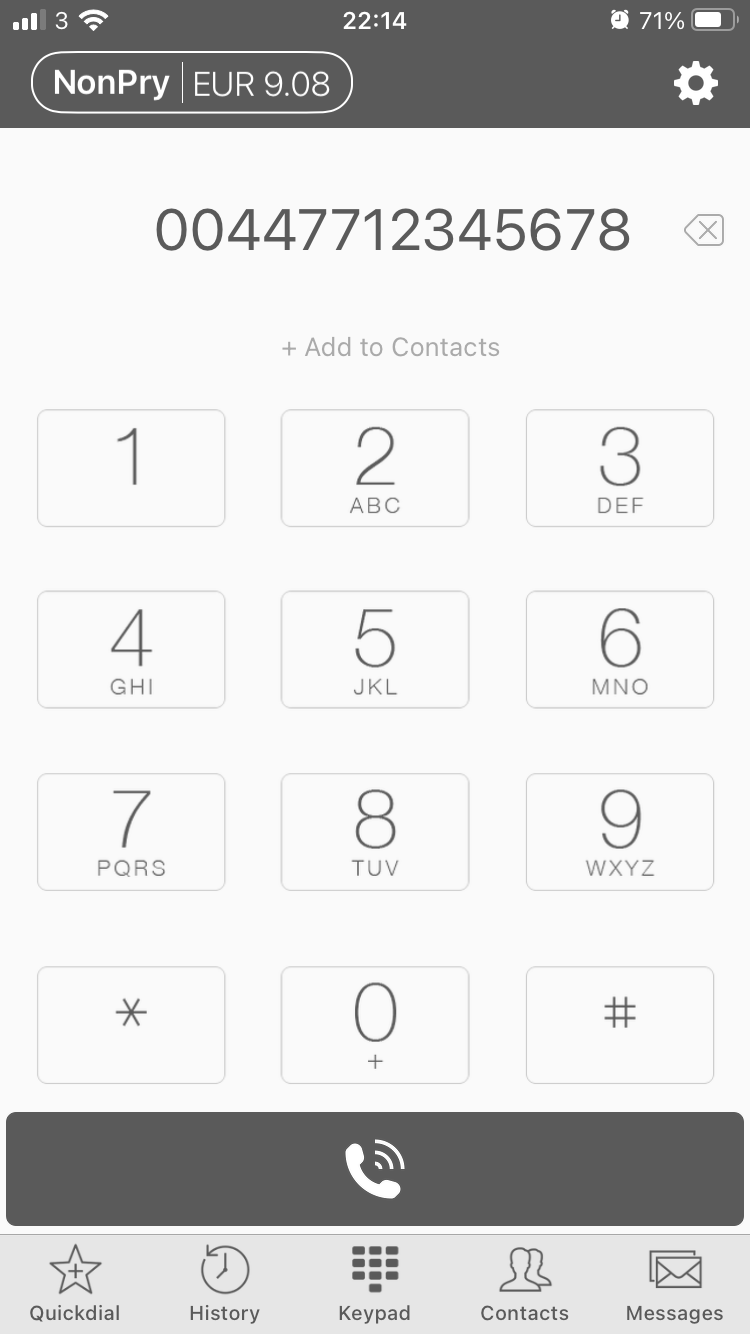The height and width of the screenshot is (1334, 750).
Task: Enter digit 5 JKL
Action: (x=375, y=649)
